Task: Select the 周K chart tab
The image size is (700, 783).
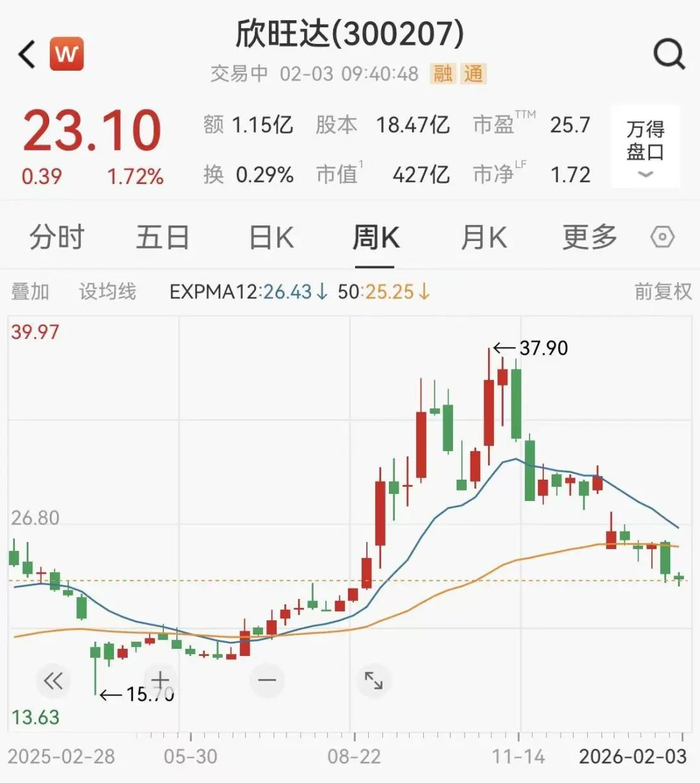Action: point(376,238)
